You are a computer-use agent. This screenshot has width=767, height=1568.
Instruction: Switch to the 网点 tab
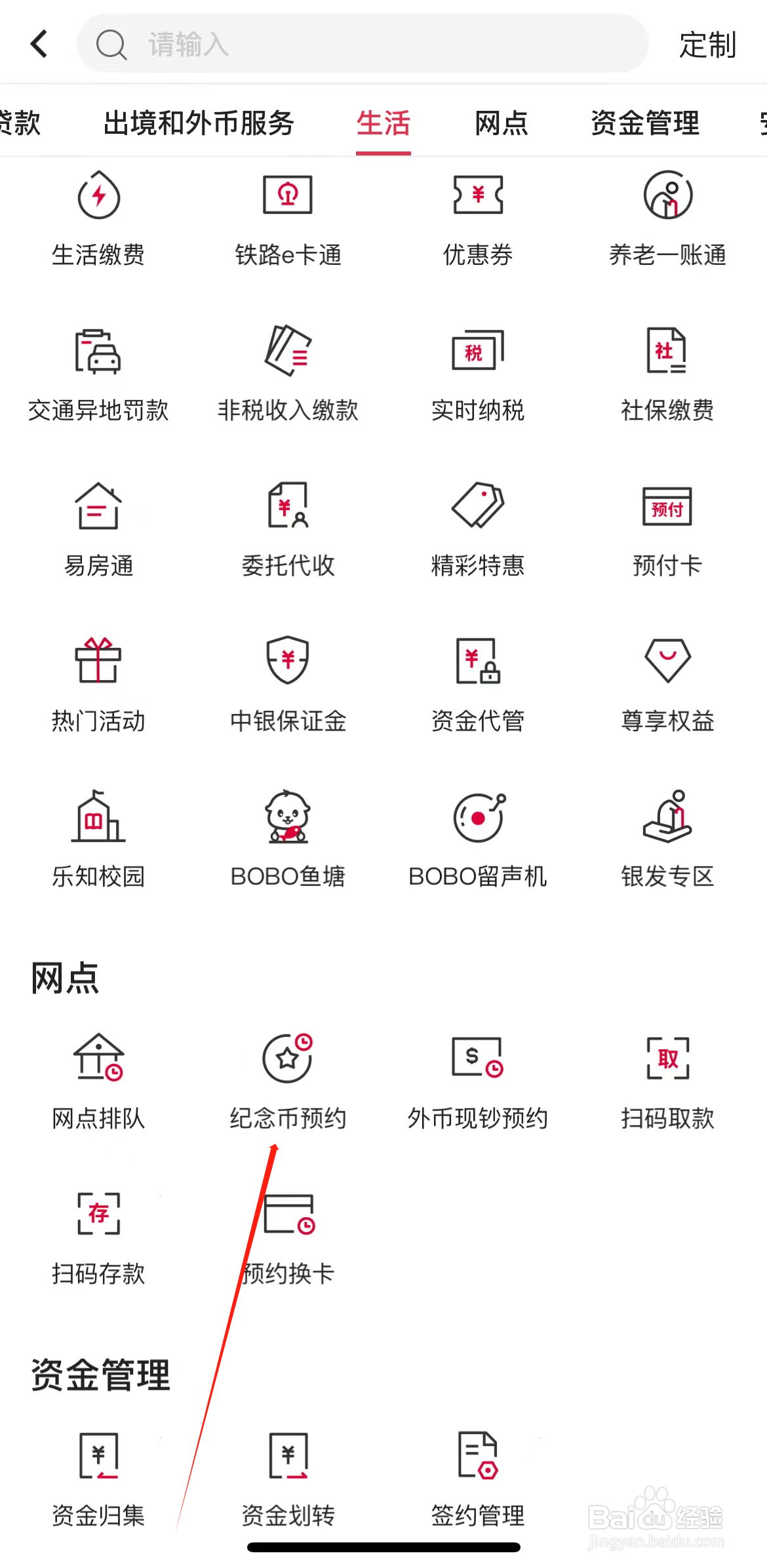[x=500, y=123]
